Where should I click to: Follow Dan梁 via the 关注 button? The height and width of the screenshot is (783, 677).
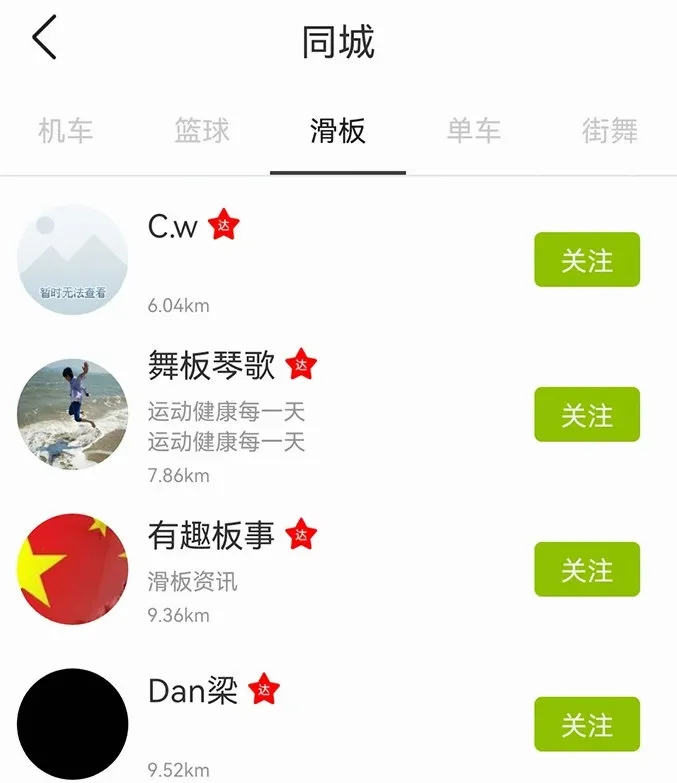coord(586,725)
